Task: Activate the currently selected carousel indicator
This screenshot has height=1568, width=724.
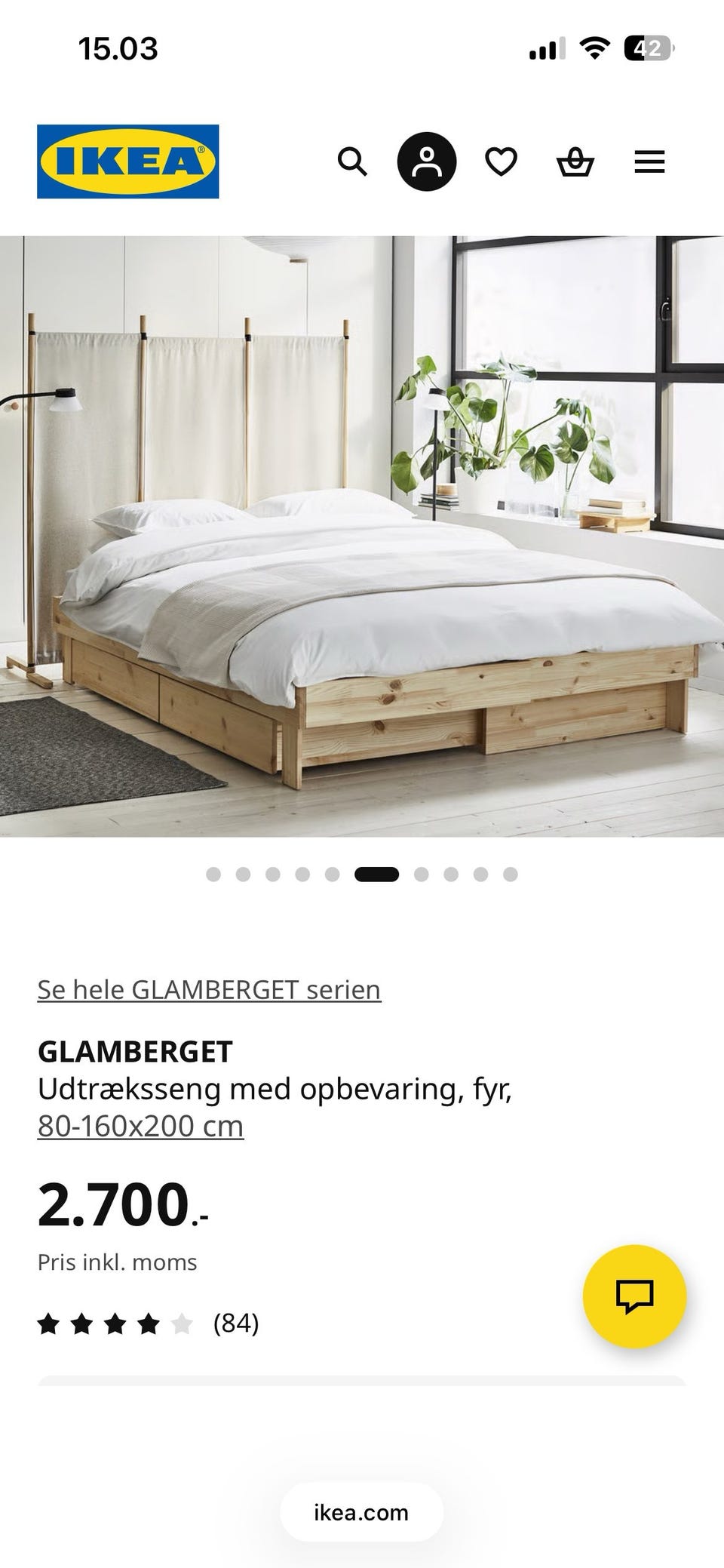Action: tap(377, 874)
